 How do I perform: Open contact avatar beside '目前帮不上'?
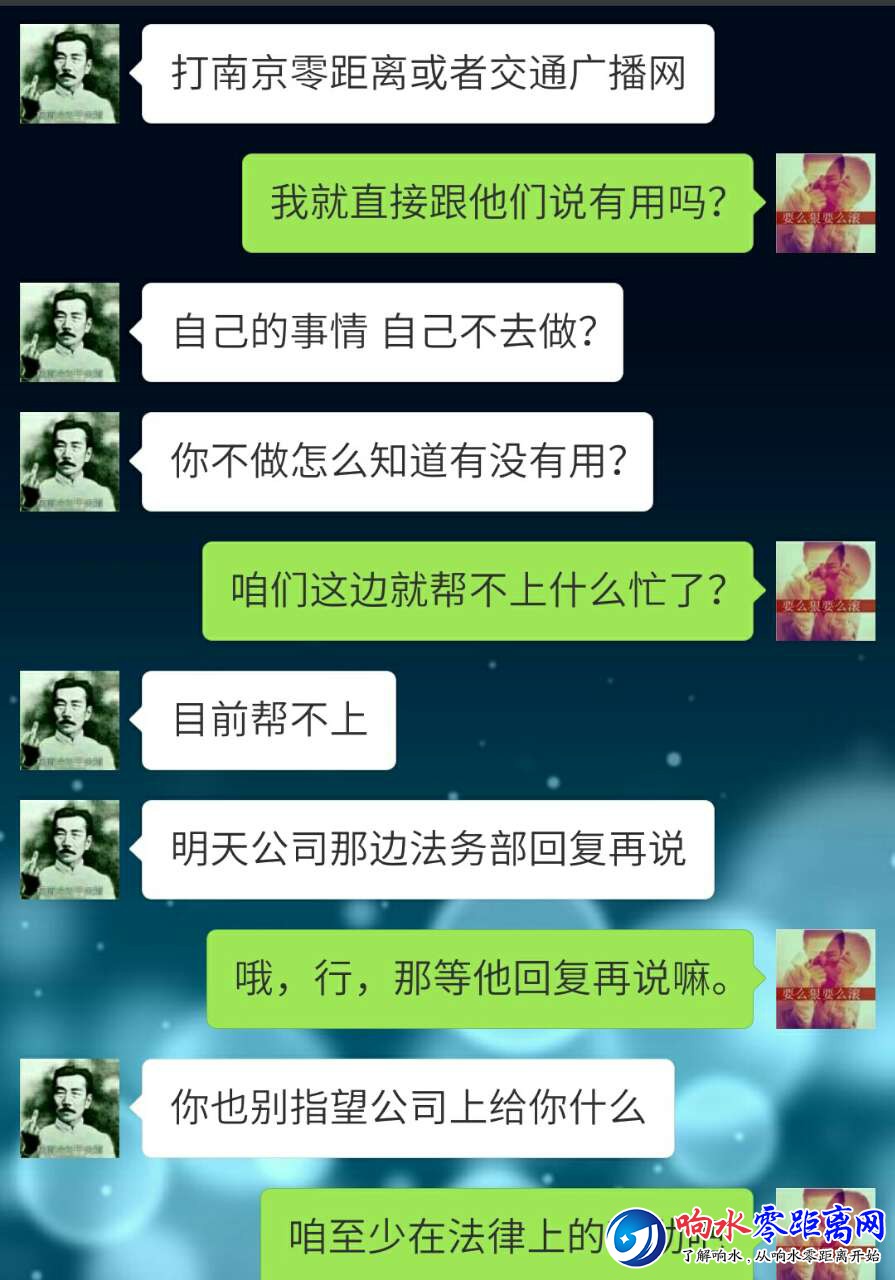[x=69, y=720]
